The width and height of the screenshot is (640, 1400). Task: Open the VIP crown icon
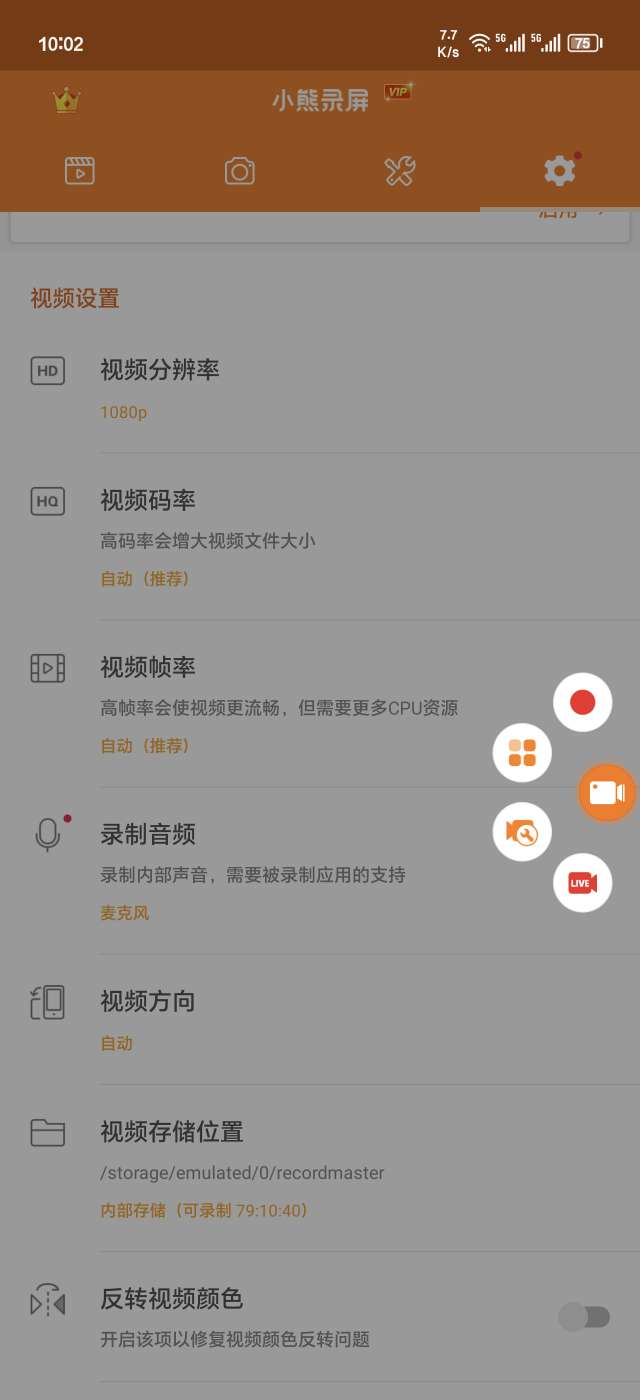(66, 100)
